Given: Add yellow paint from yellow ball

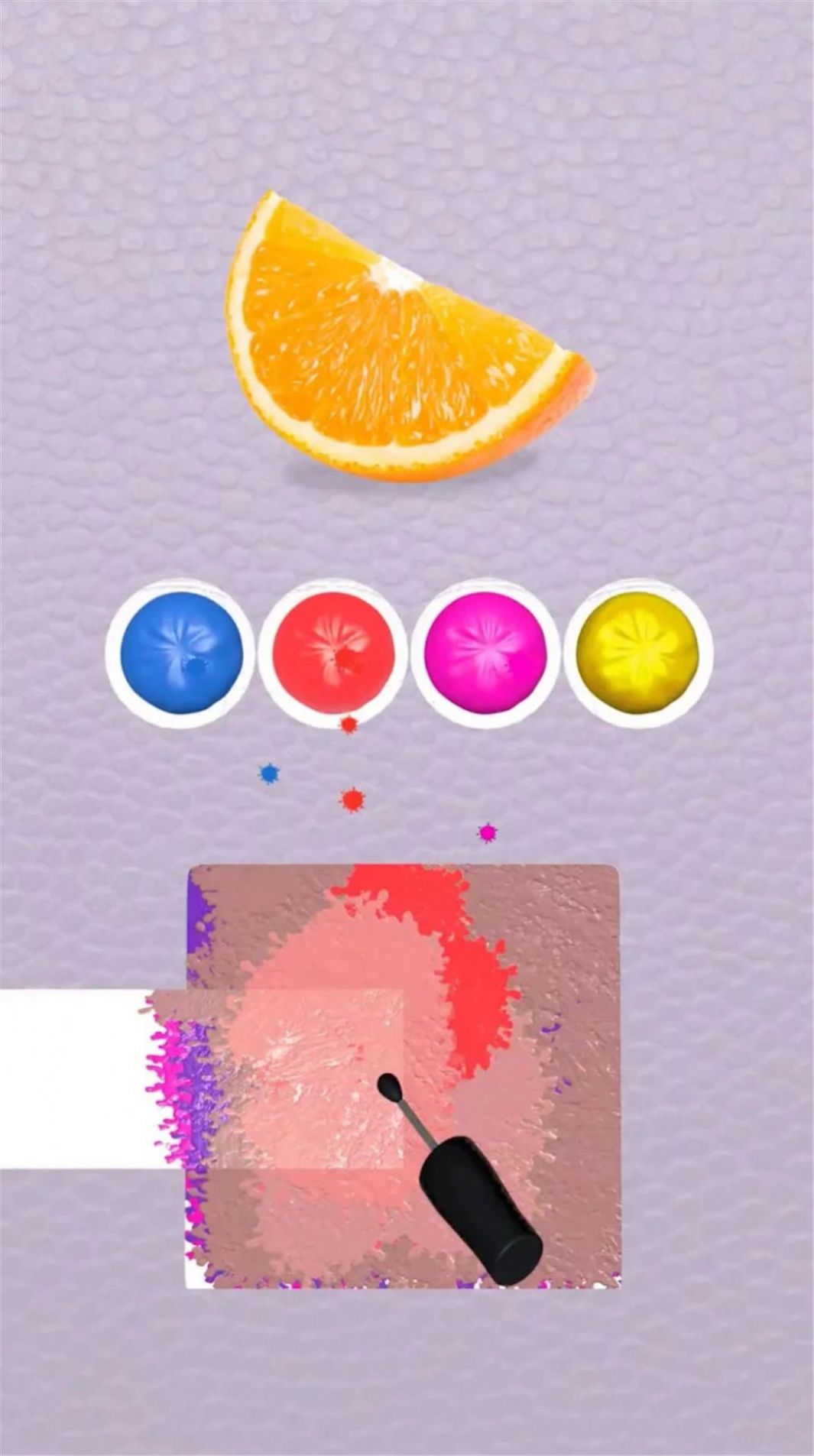Looking at the screenshot, I should 637,653.
